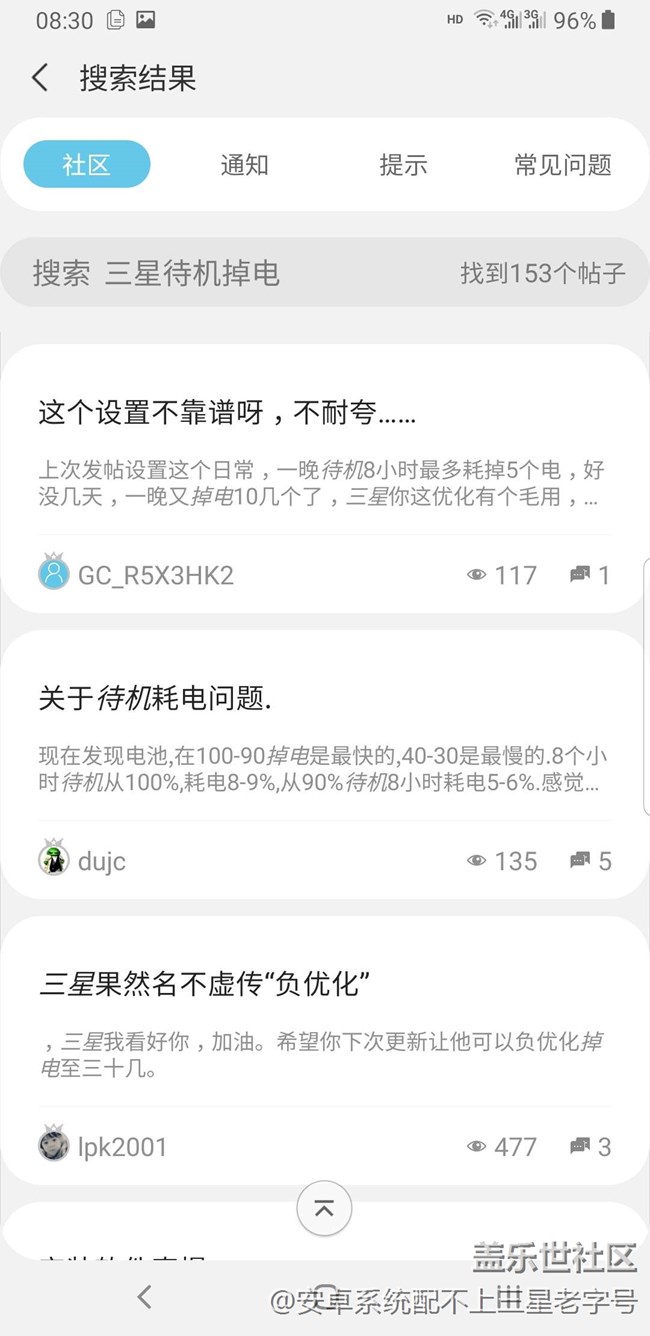Switch to the 通知 tab
650x1336 pixels.
click(x=244, y=165)
